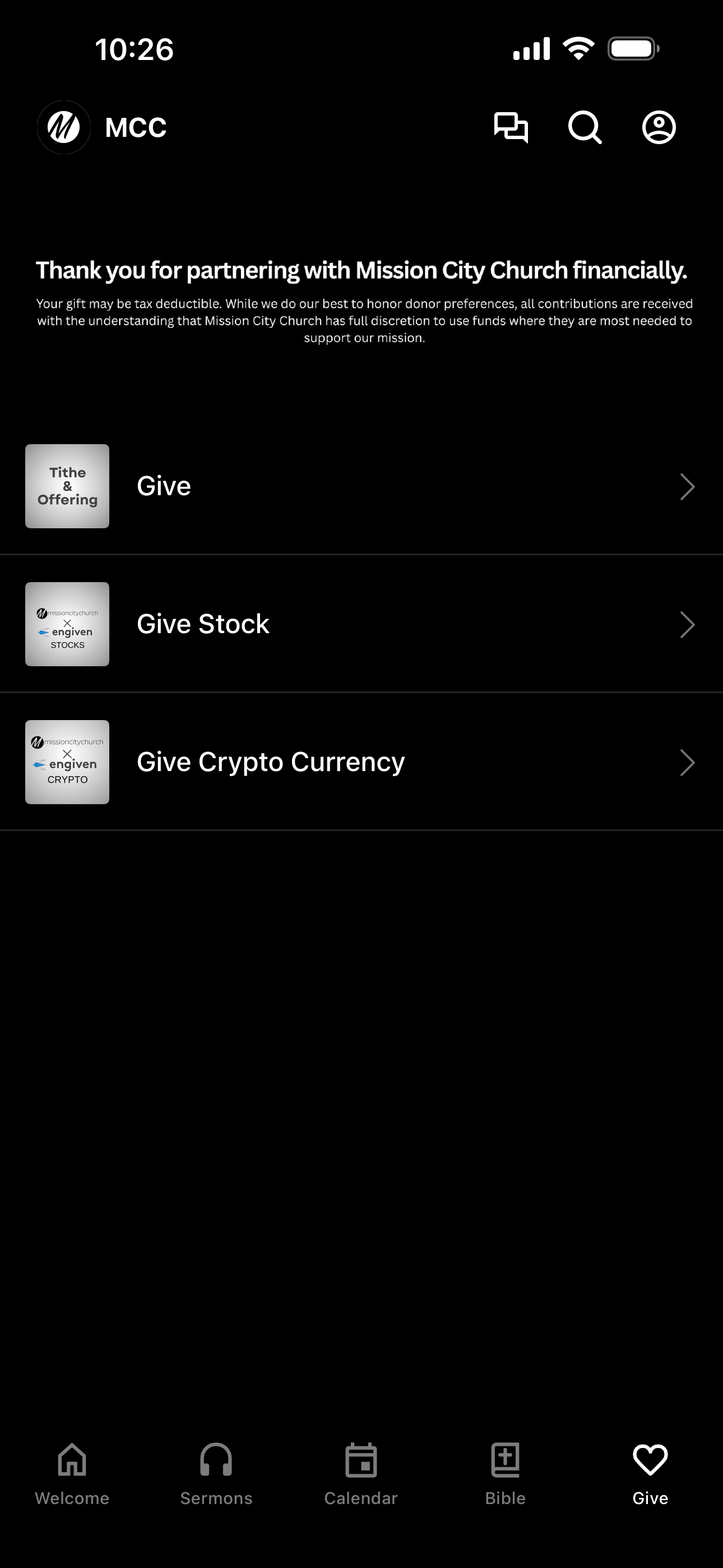Select the Give Stock option
The width and height of the screenshot is (723, 1568).
[361, 624]
